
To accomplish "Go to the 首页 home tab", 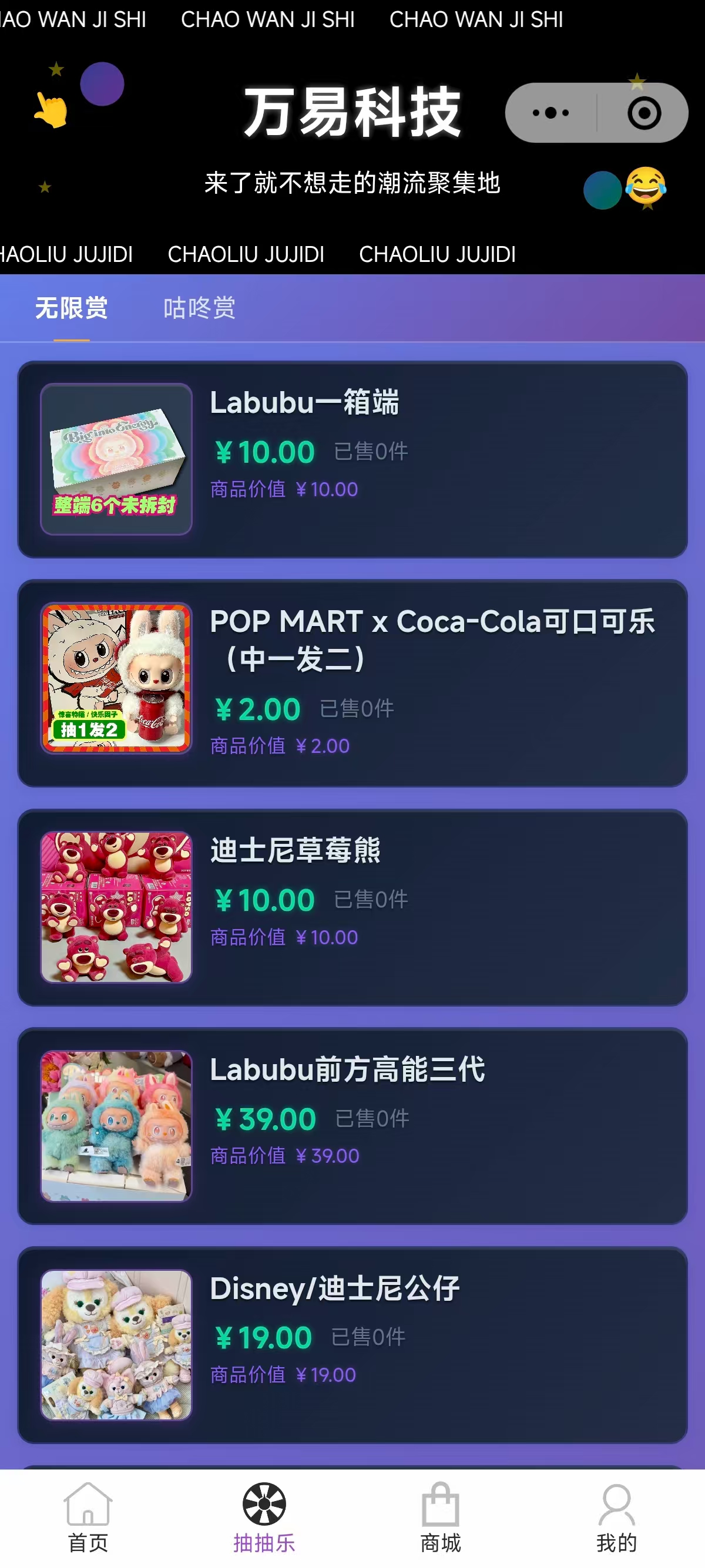I will [88, 1518].
